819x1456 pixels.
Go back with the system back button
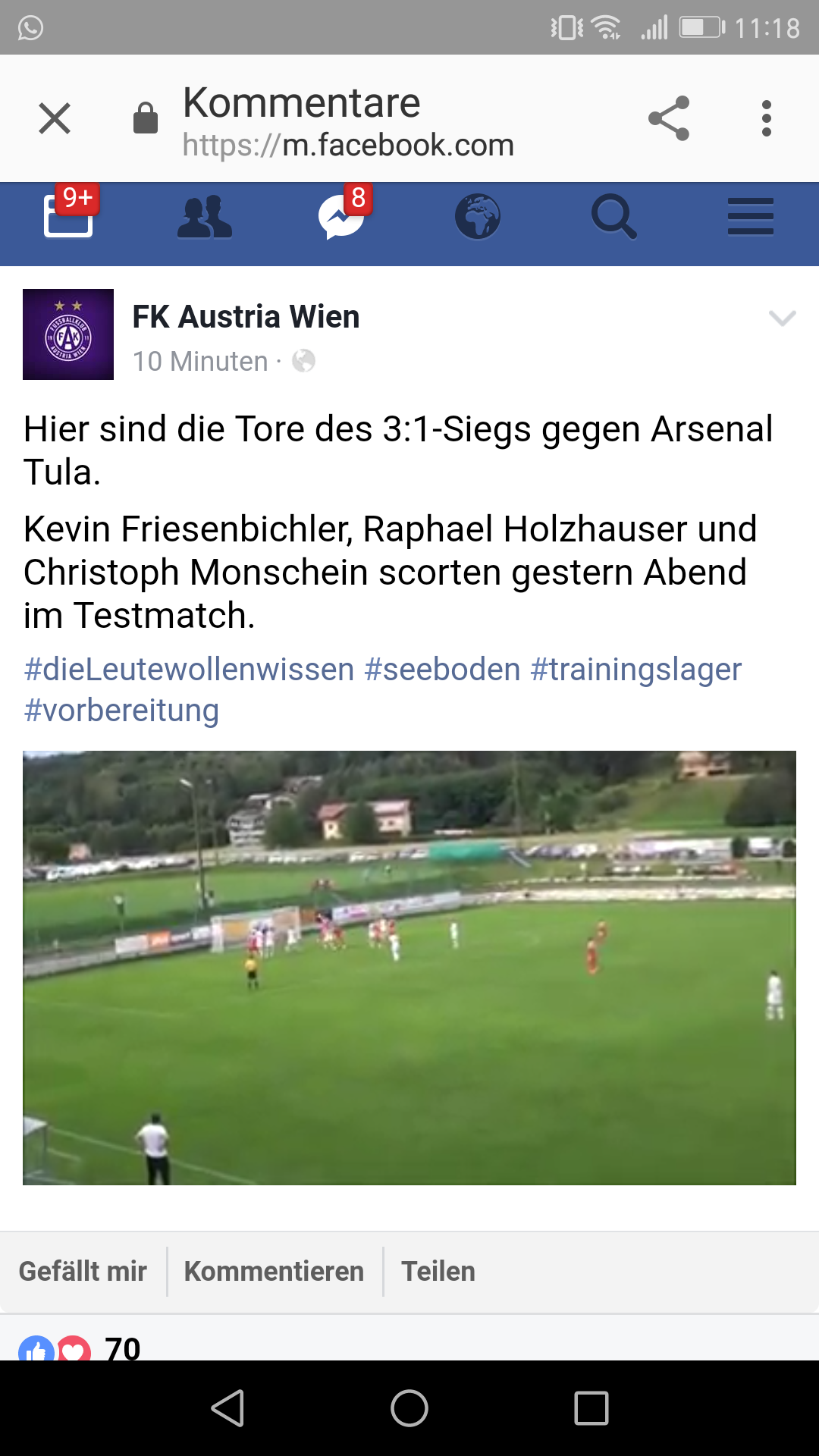point(227,1408)
